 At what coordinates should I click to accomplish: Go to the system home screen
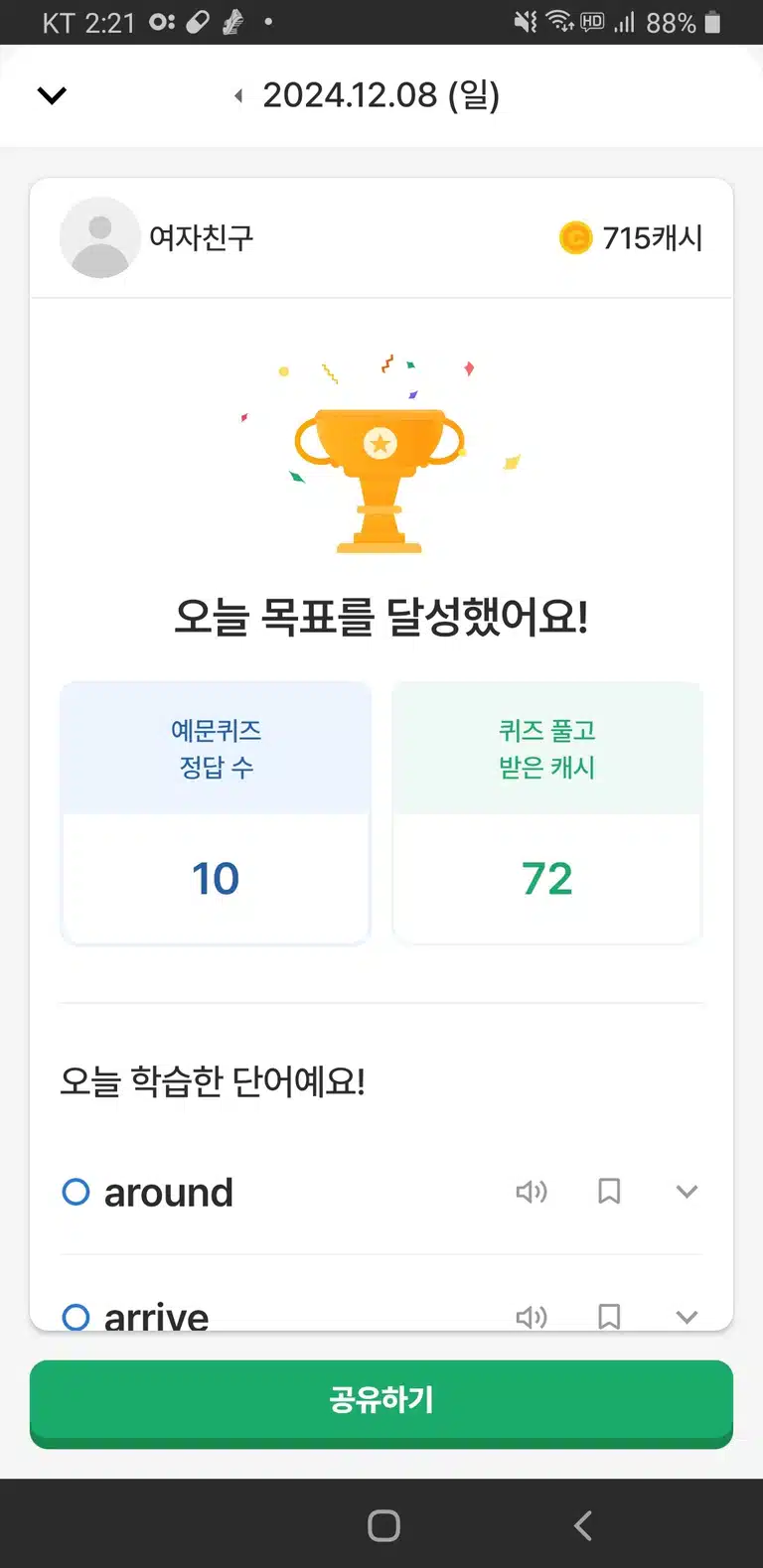[383, 1525]
